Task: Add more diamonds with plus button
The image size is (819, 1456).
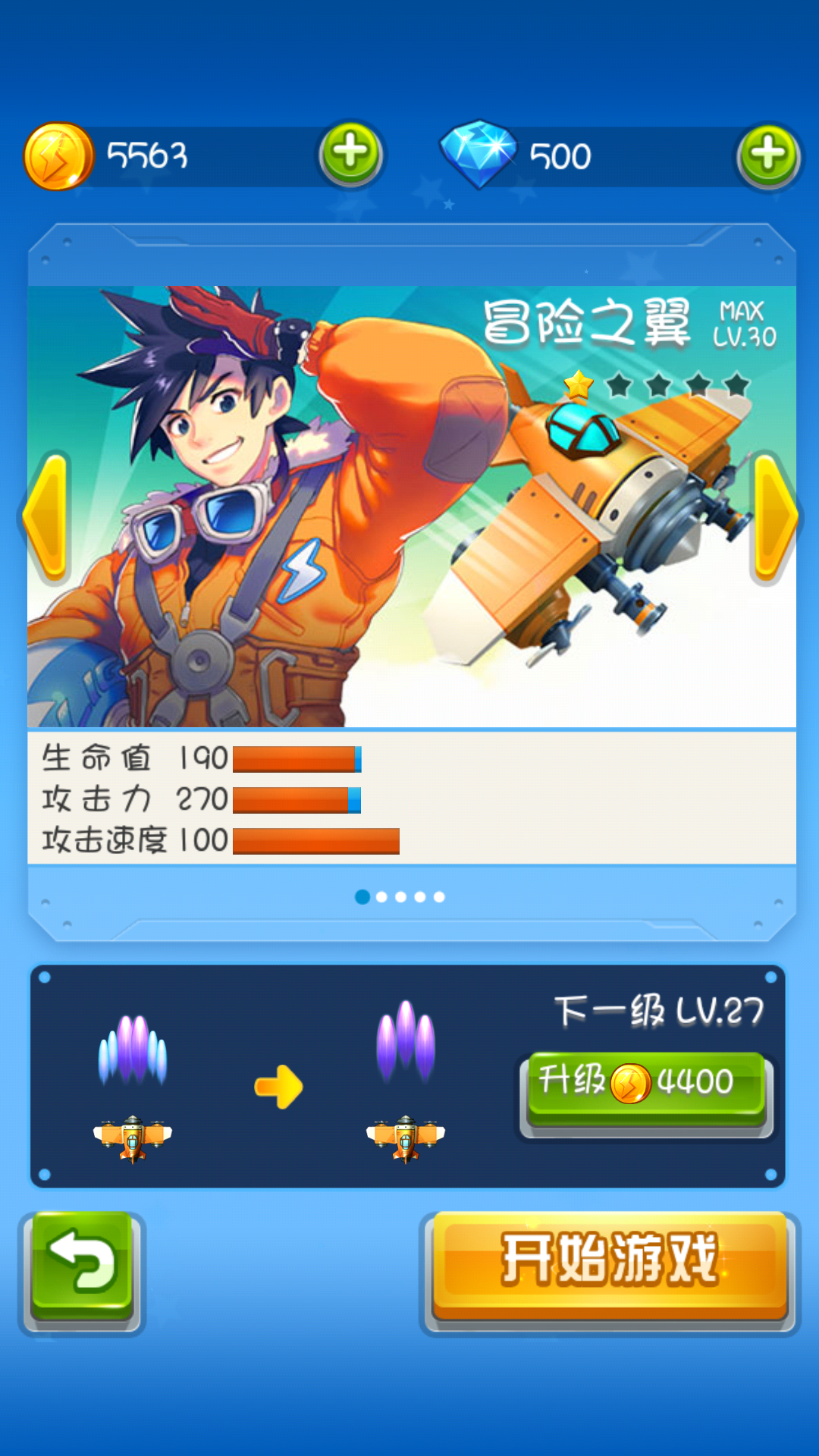Action: (768, 155)
